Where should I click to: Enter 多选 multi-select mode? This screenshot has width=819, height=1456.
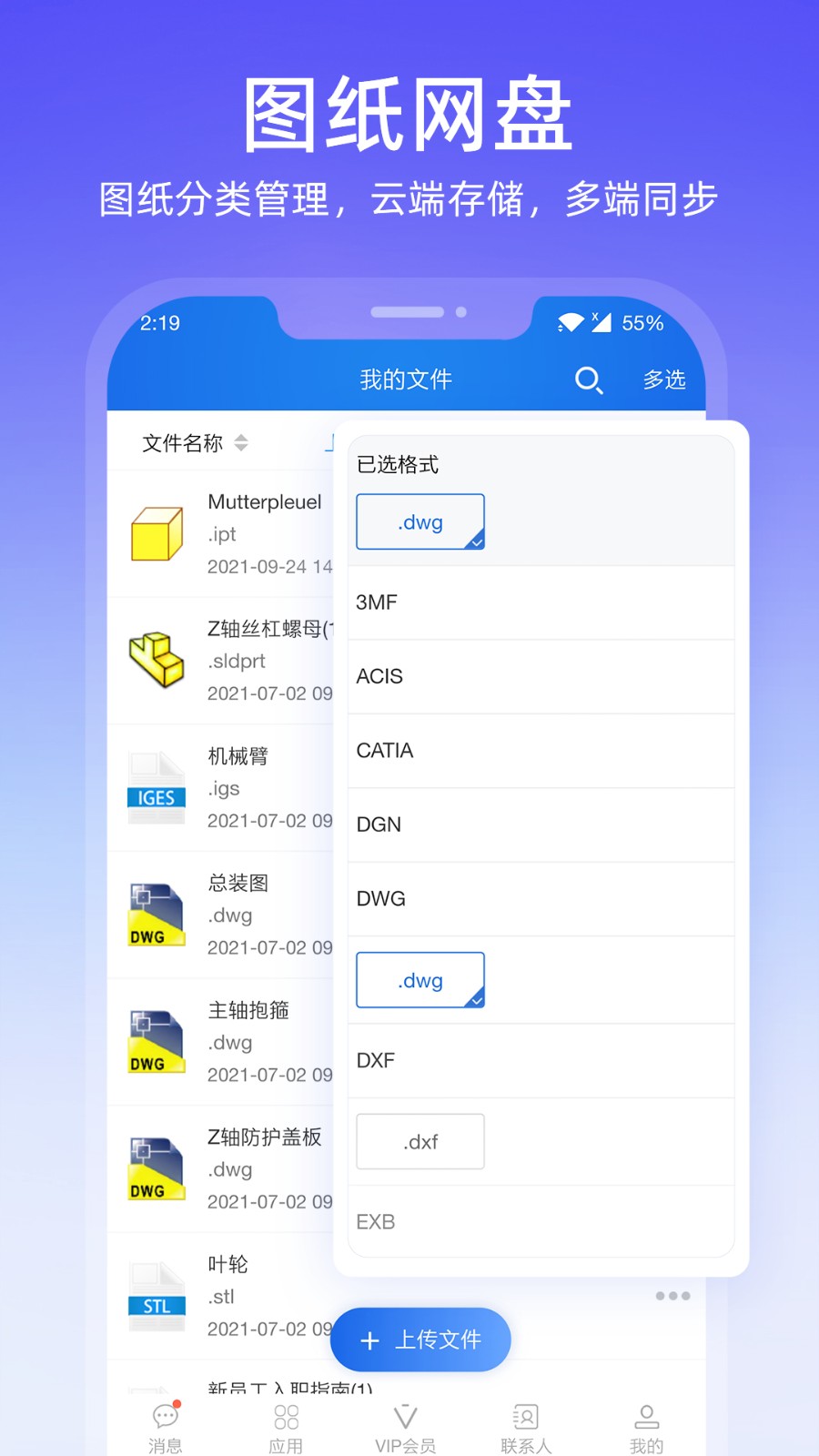click(x=663, y=382)
